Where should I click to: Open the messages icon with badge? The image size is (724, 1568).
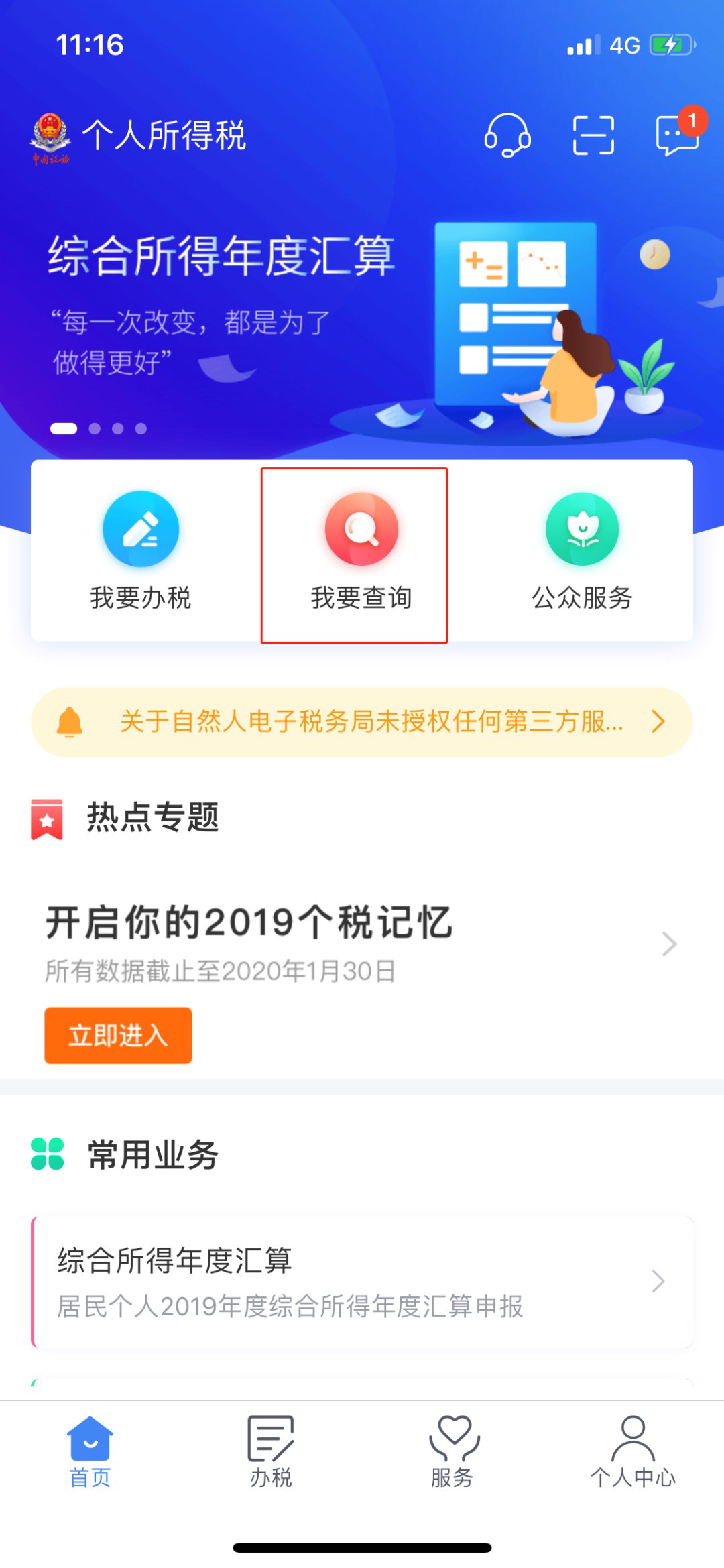tap(677, 134)
